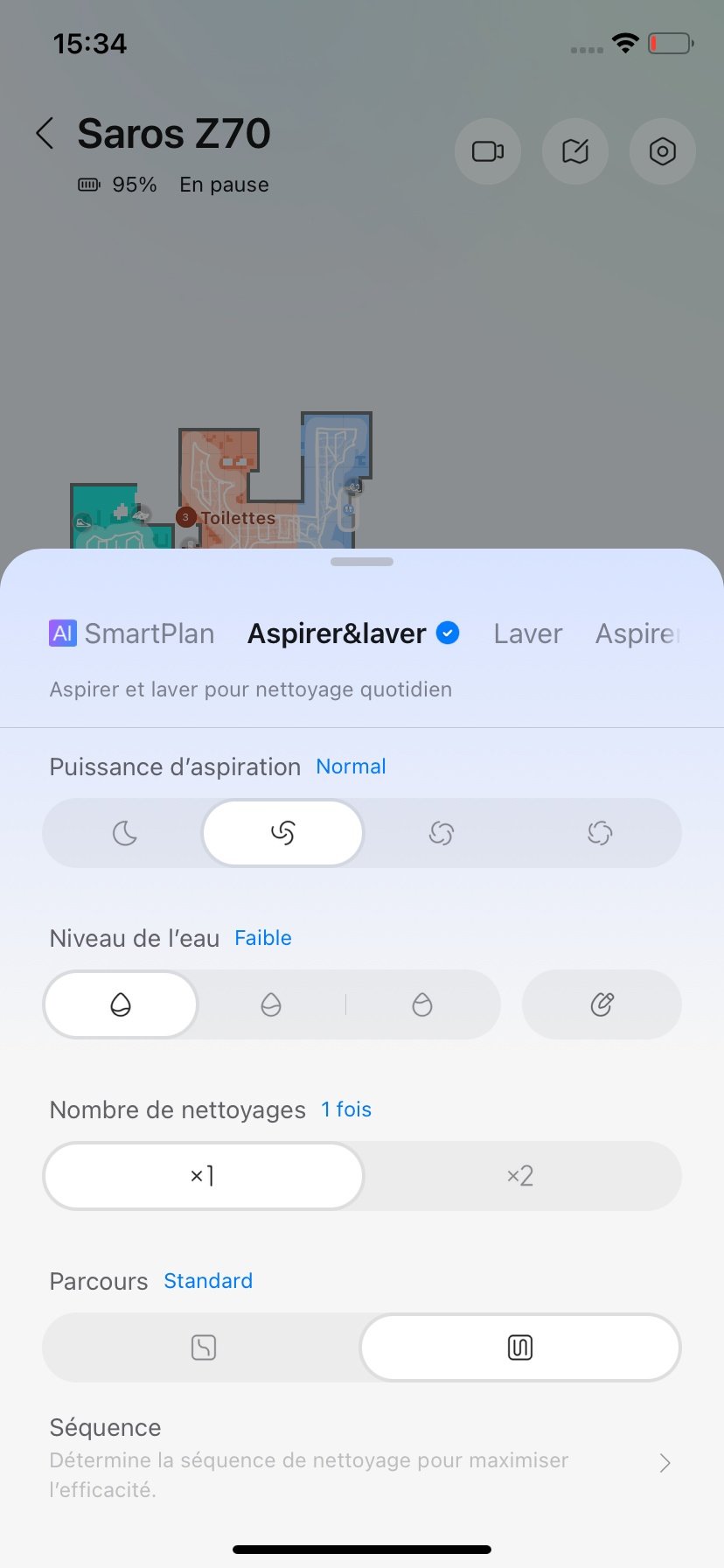Set suction power to quiet moon mode

[125, 833]
